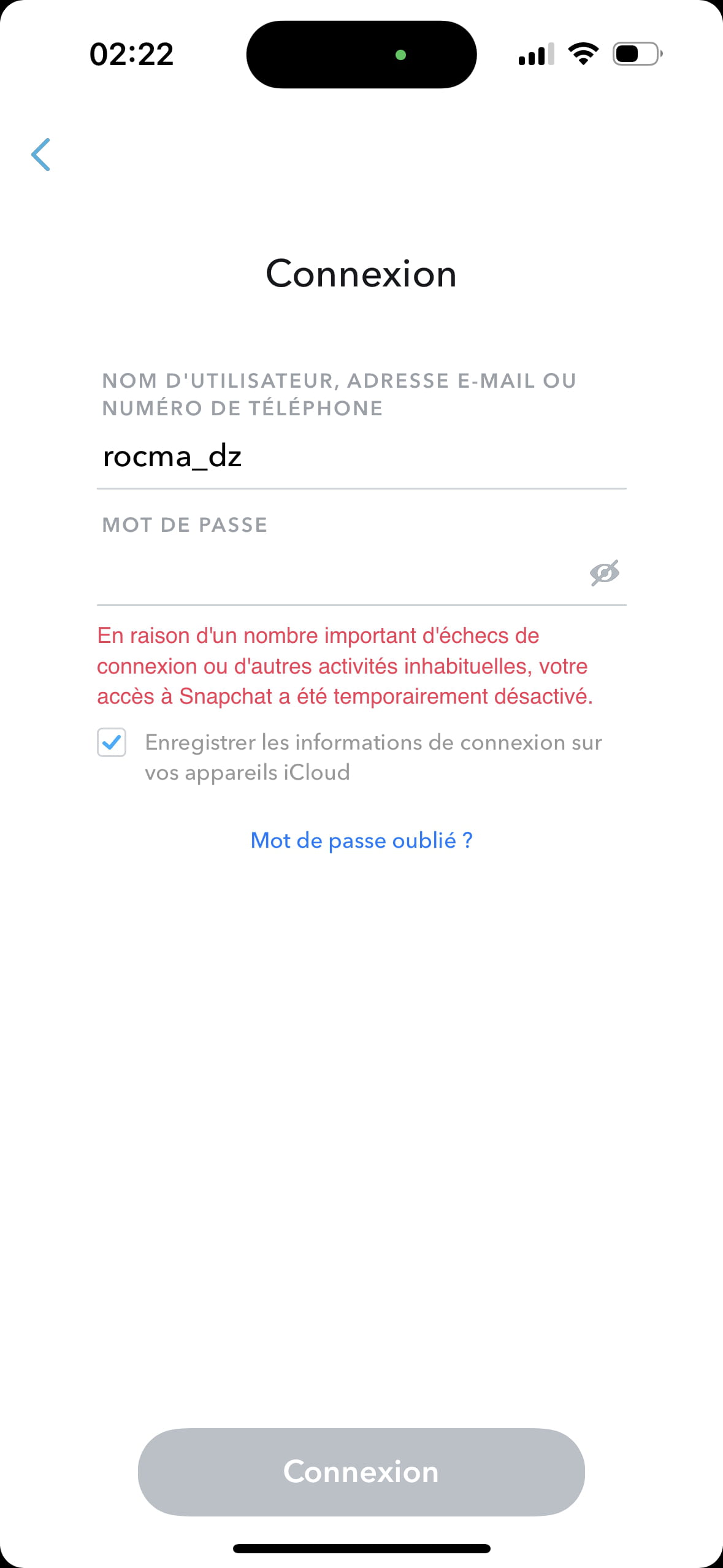Show the password with the eye icon
This screenshot has width=723, height=1568.
[604, 573]
